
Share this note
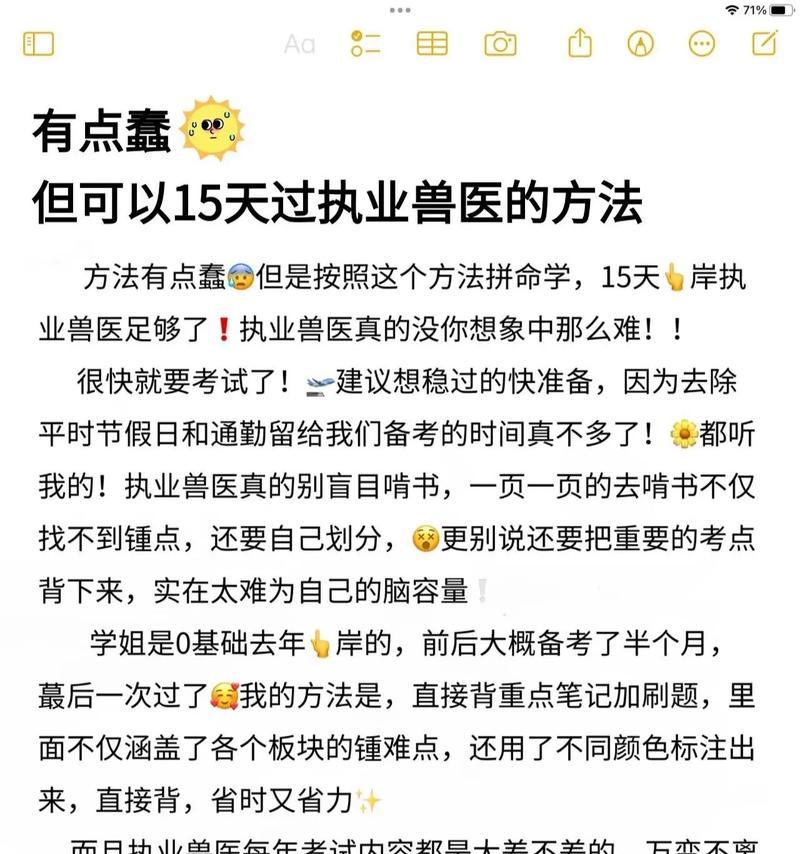(580, 42)
